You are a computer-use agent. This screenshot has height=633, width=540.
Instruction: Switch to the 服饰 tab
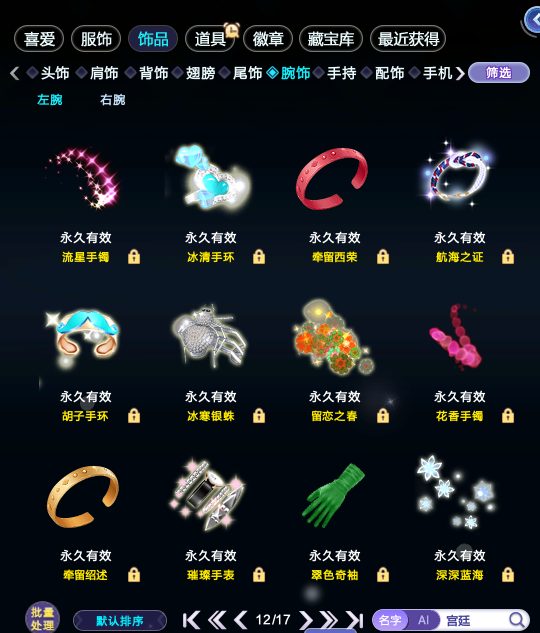[96, 39]
